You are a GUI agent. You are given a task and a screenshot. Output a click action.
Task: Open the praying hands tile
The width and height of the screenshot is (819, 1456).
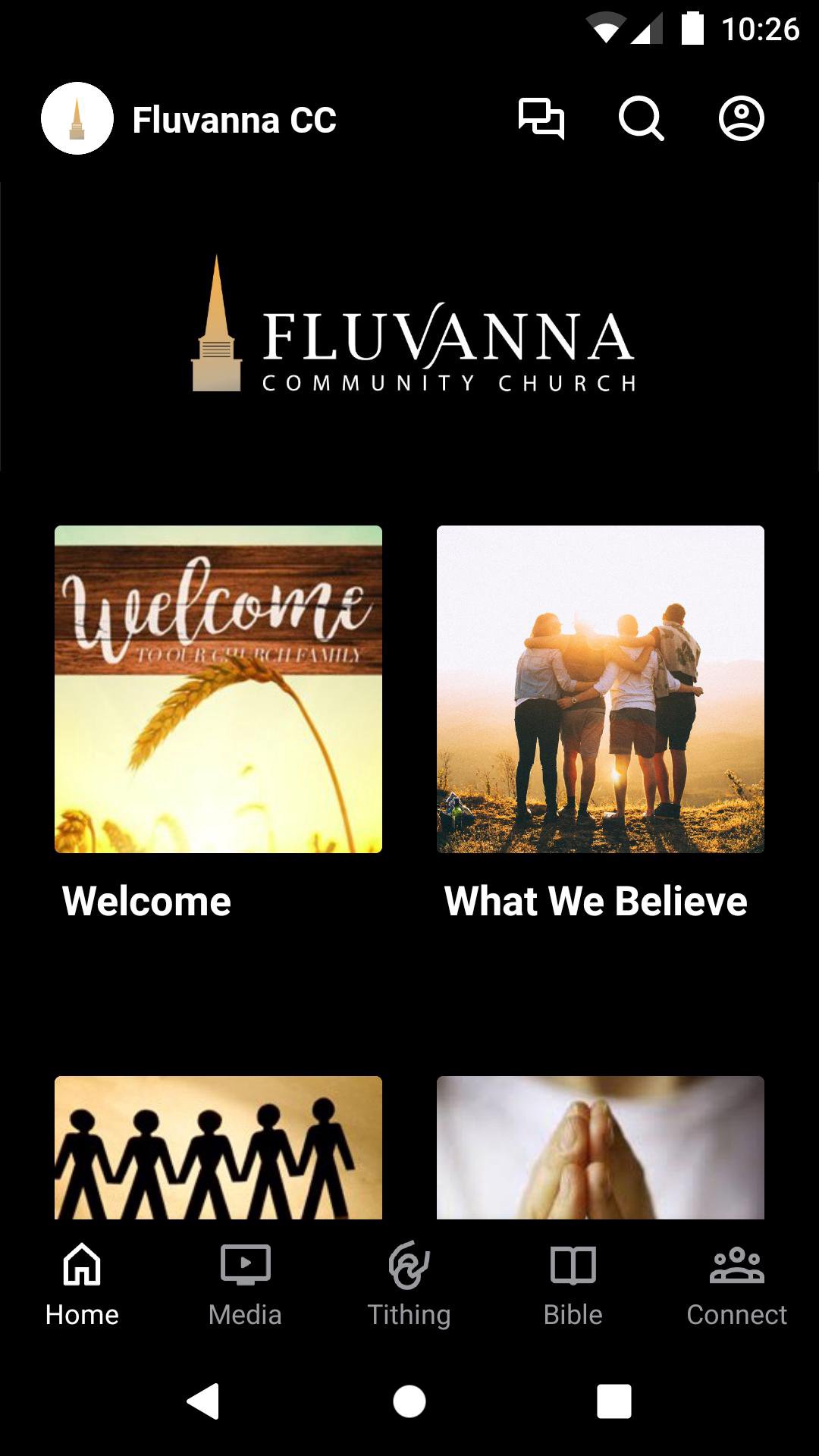coord(600,1147)
